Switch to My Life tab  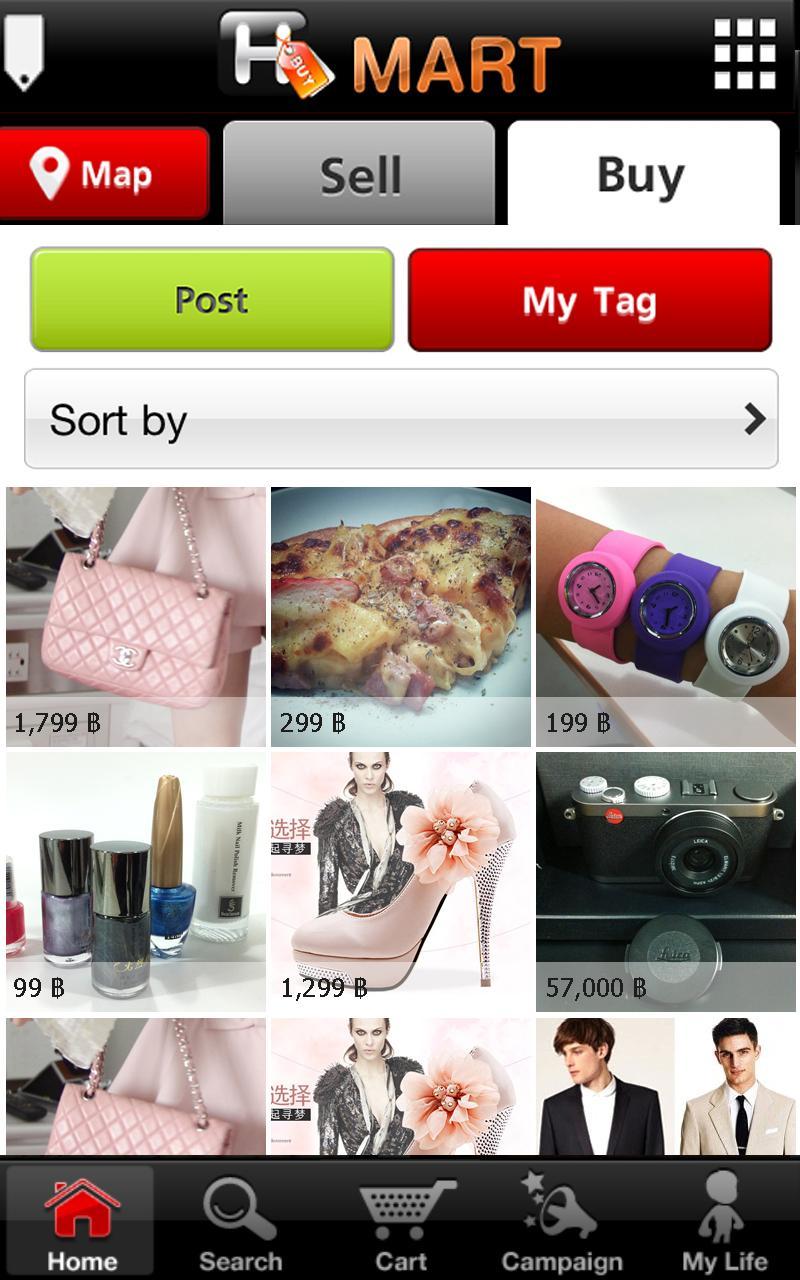pyautogui.click(x=724, y=1223)
